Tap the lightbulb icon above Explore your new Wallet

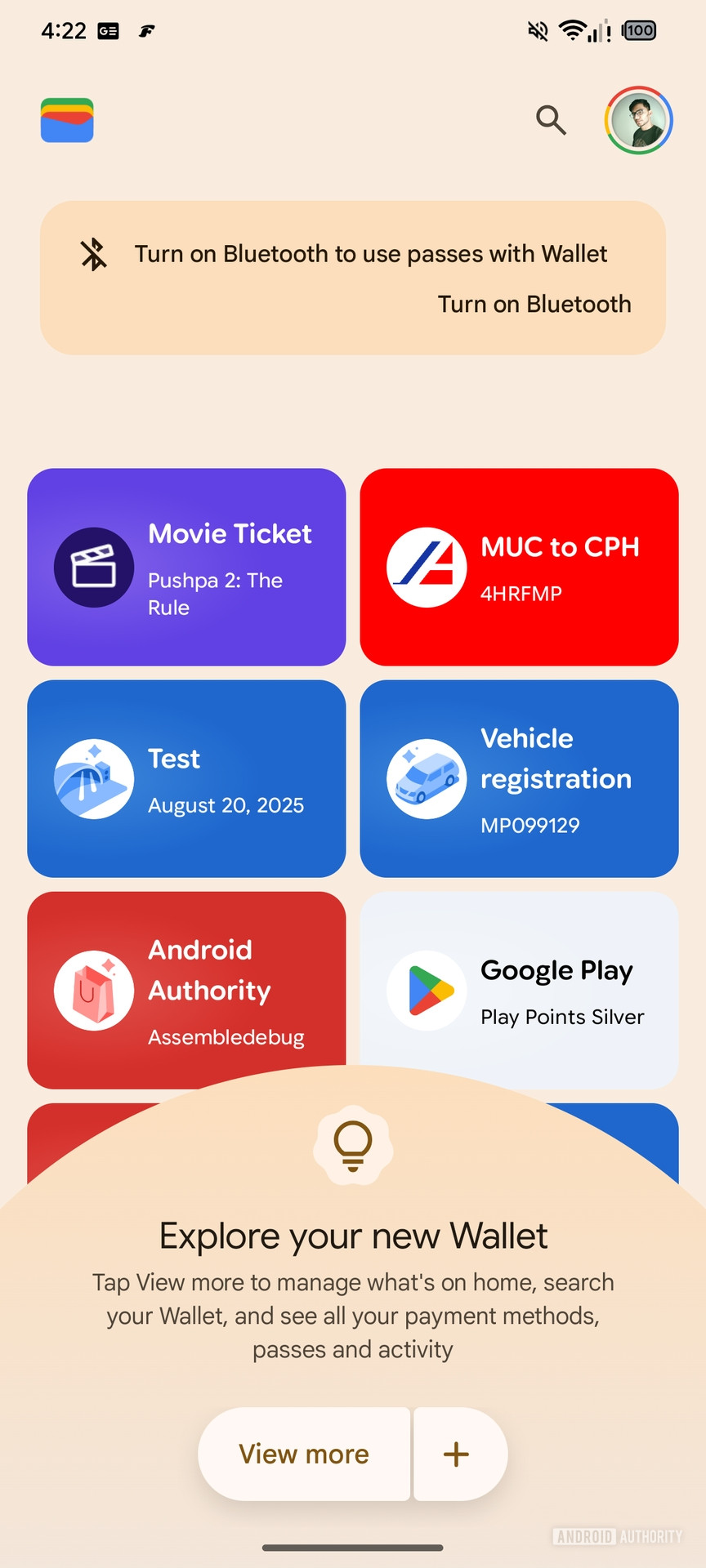pos(352,1146)
